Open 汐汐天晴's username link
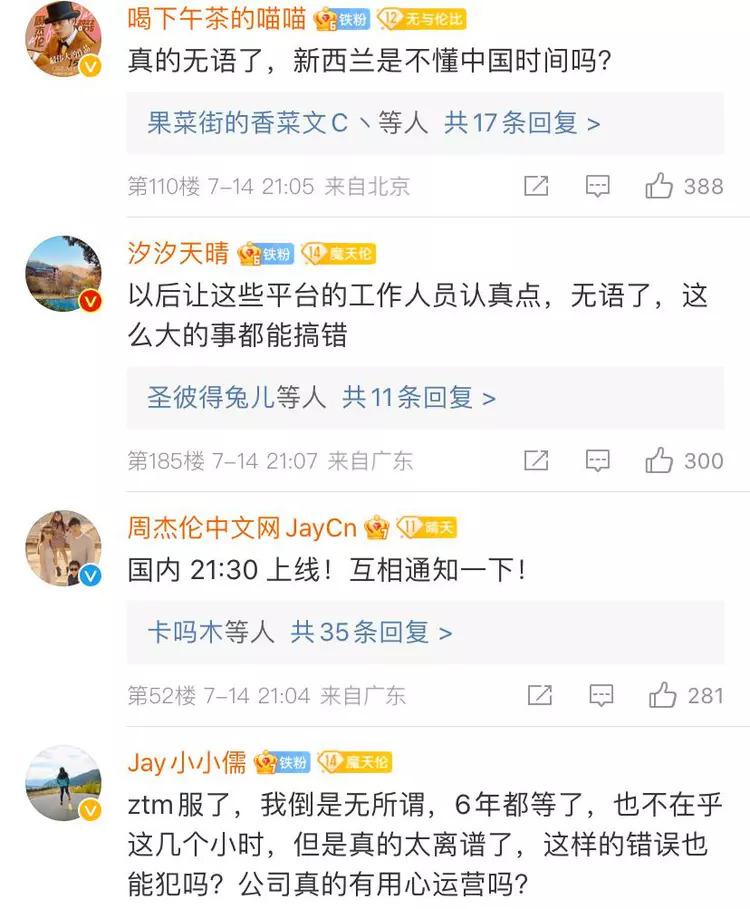 click(178, 253)
